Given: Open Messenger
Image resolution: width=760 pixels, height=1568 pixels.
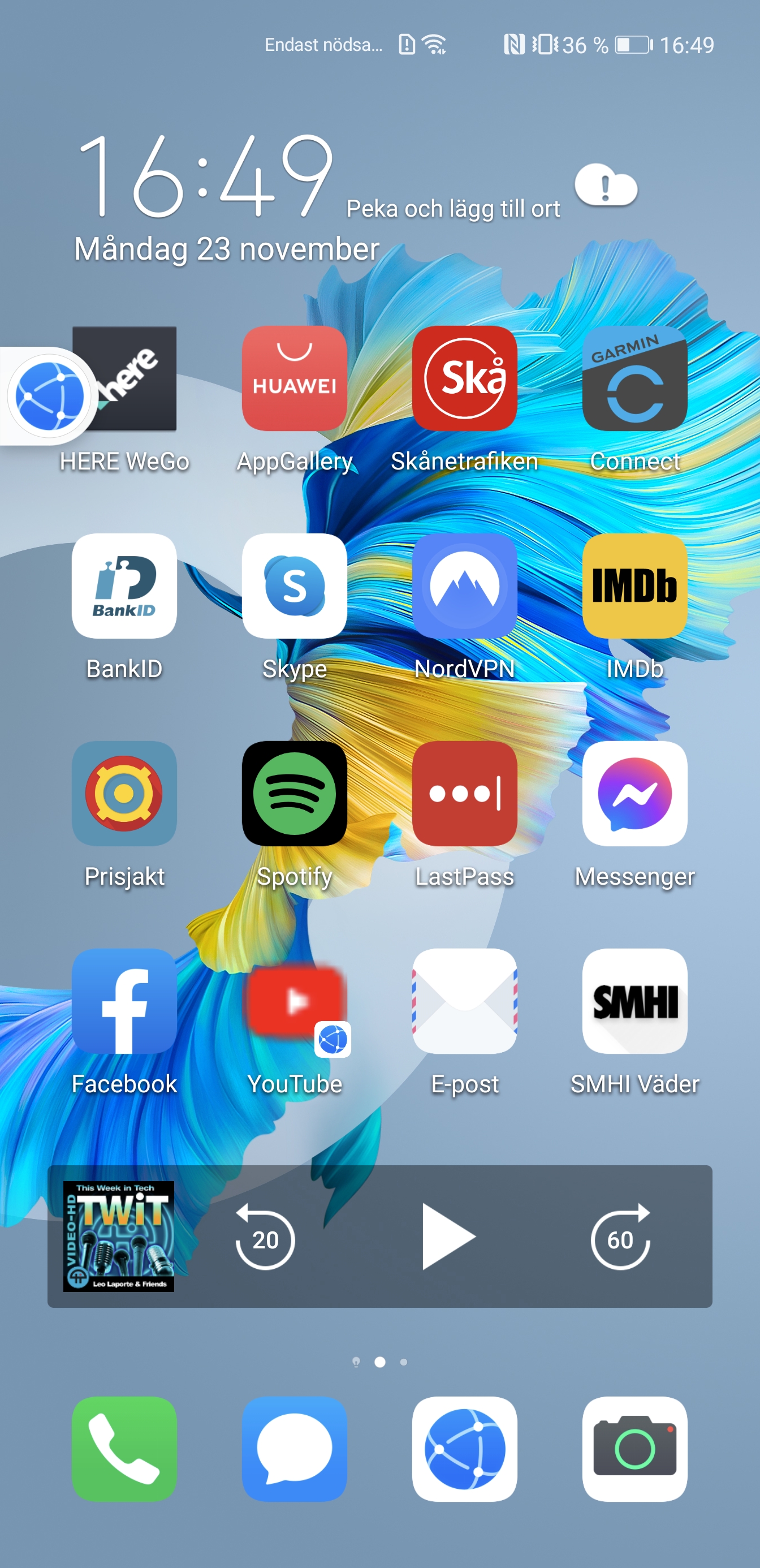Looking at the screenshot, I should (x=634, y=794).
